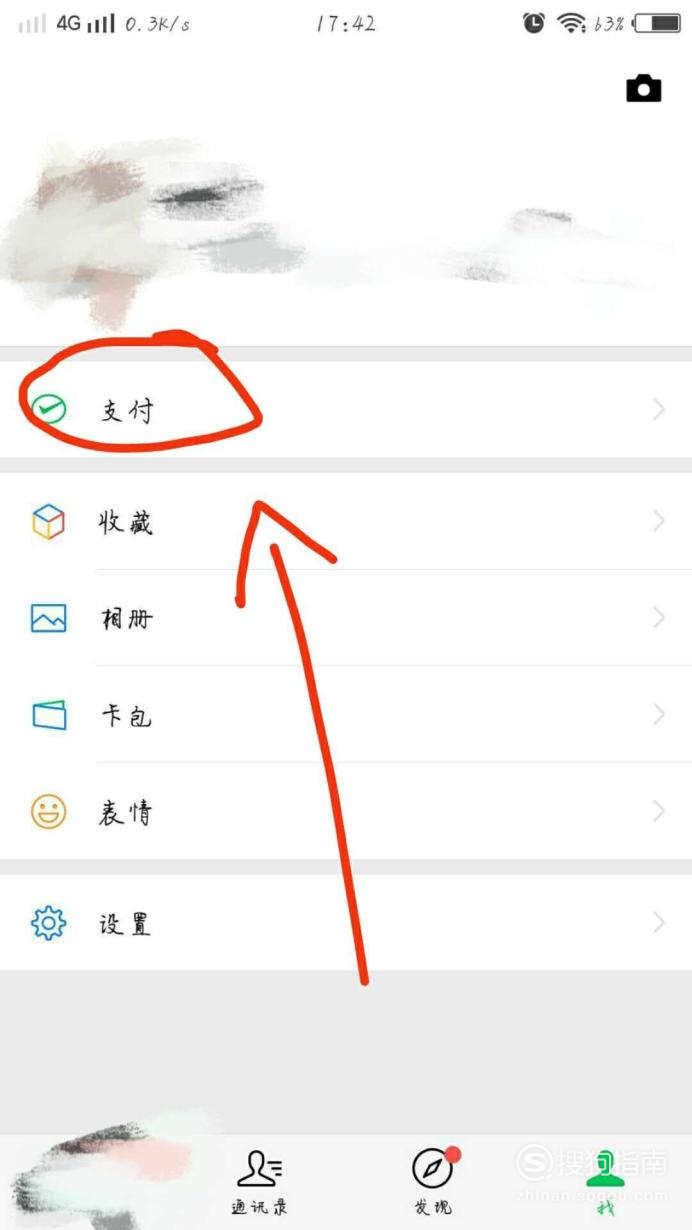Viewport: 692px width, 1230px height.
Task: Switch to the 发现 discover tab
Action: (432, 1181)
